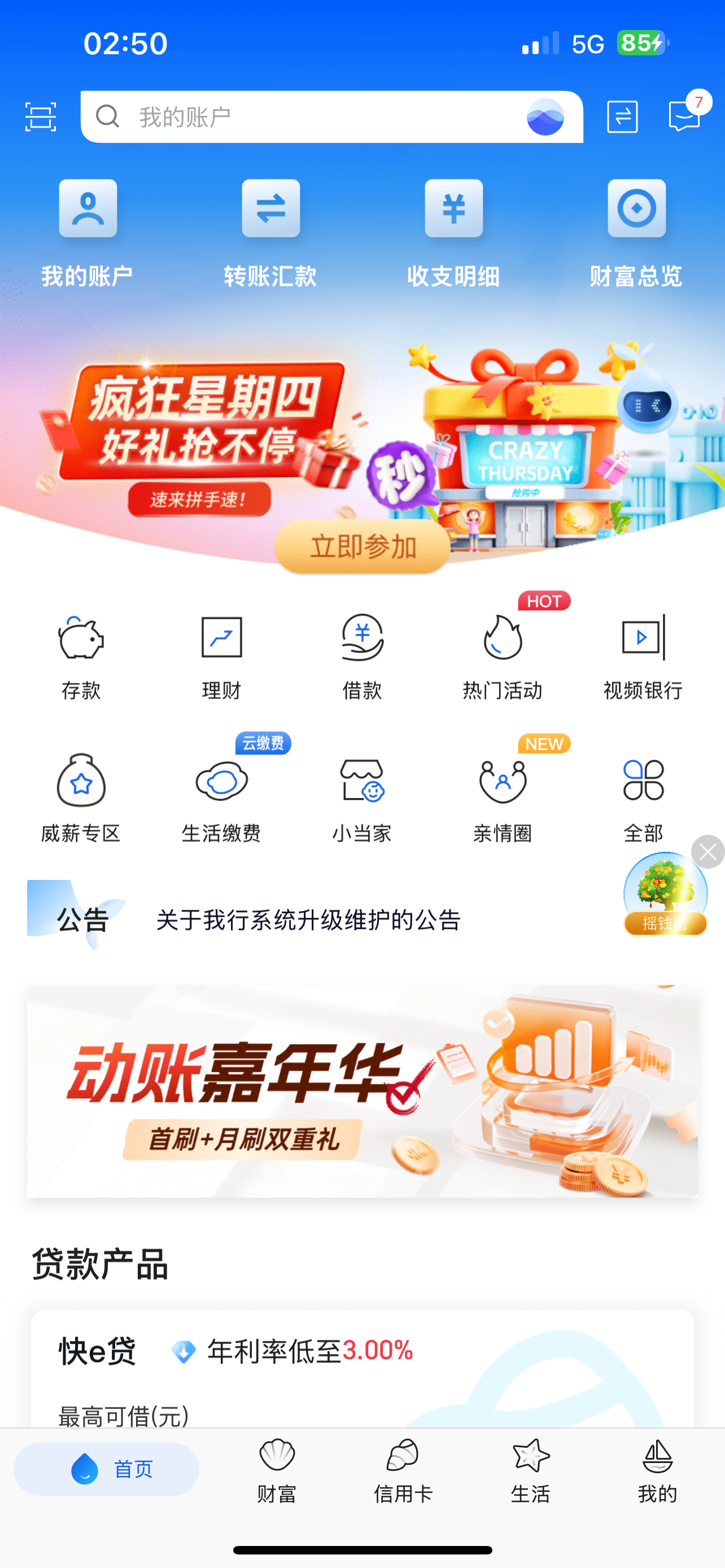Viewport: 725px width, 1568px height.
Task: Dismiss the 摇钱树 floating widget
Action: pyautogui.click(x=707, y=852)
